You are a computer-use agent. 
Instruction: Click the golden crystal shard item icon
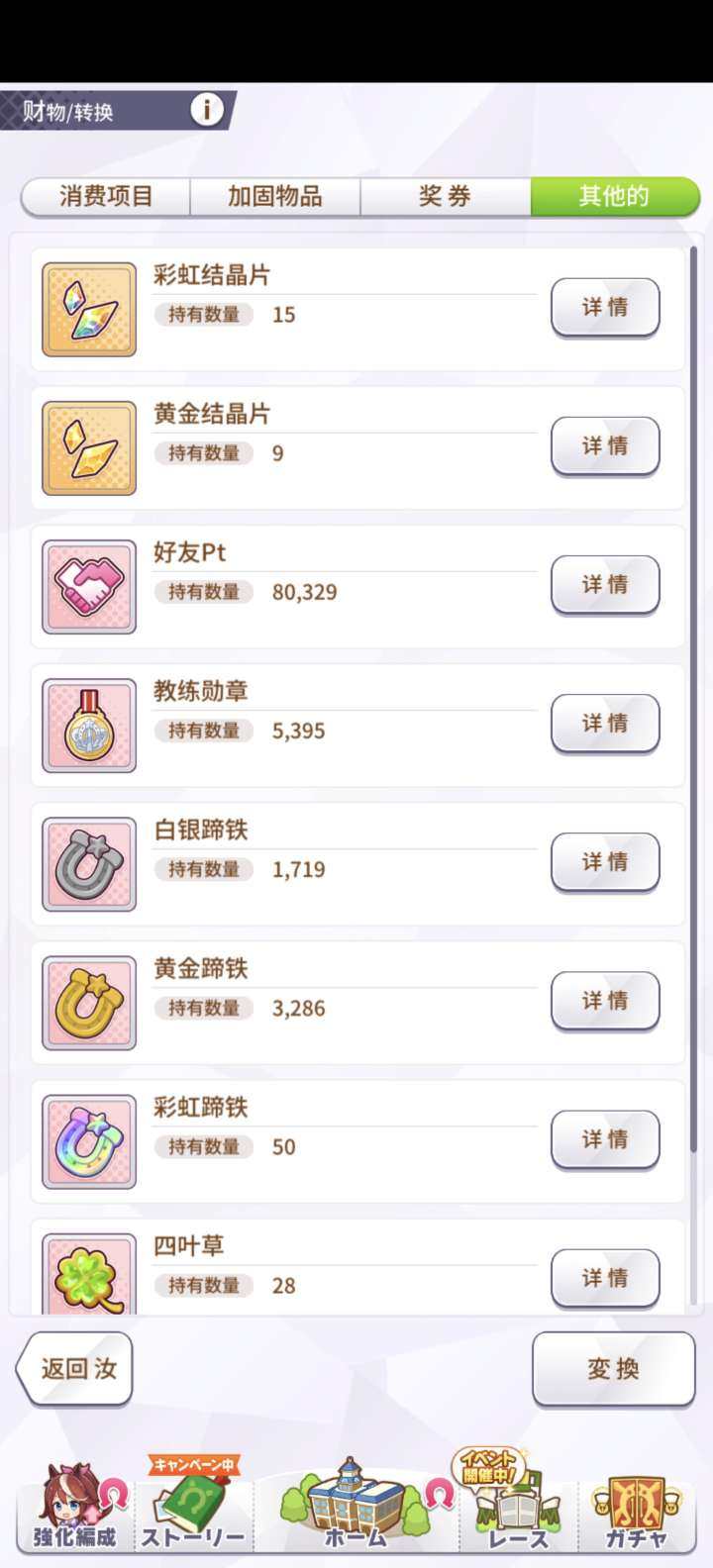coord(88,446)
